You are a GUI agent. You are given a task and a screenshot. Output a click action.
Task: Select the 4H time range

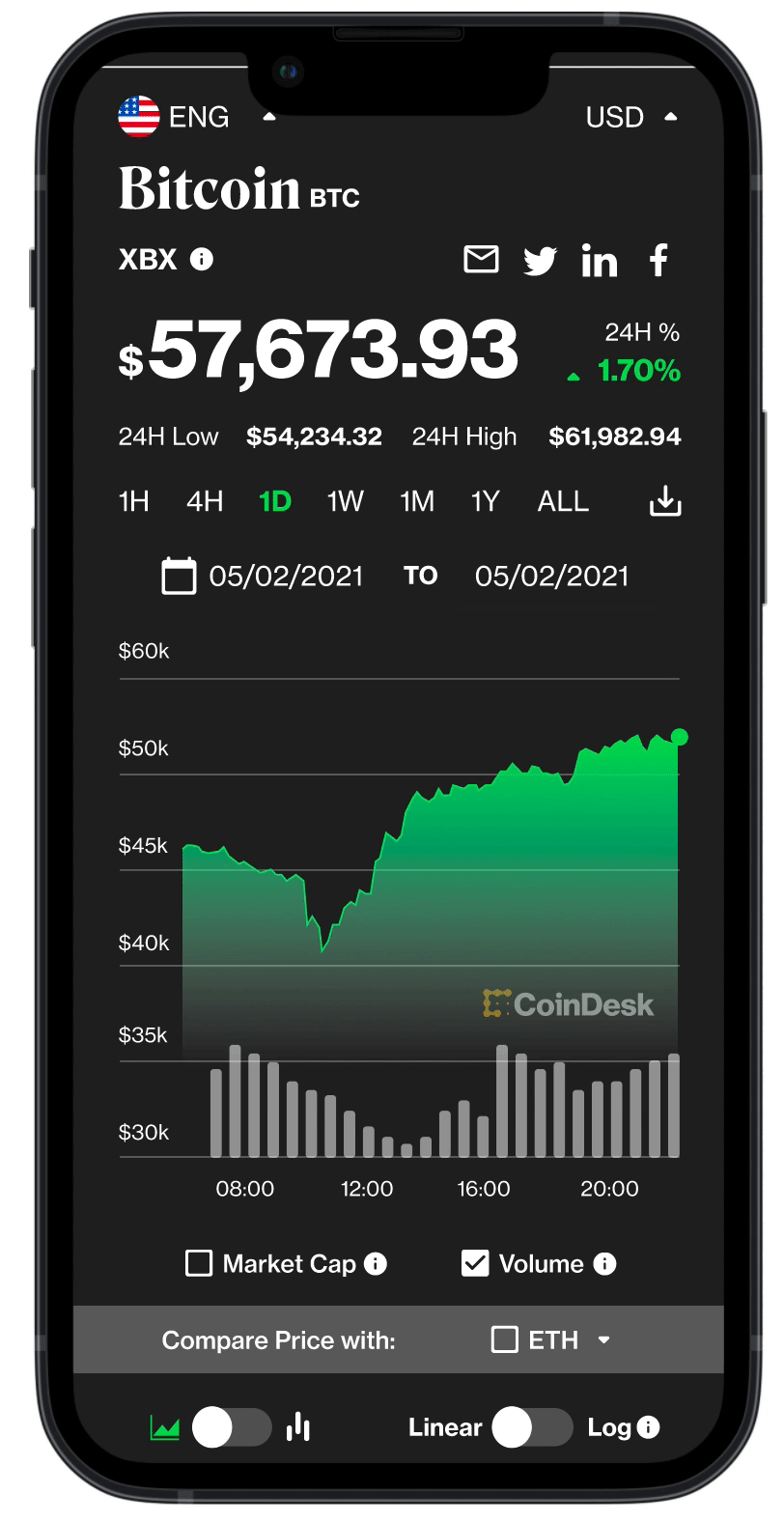(205, 501)
